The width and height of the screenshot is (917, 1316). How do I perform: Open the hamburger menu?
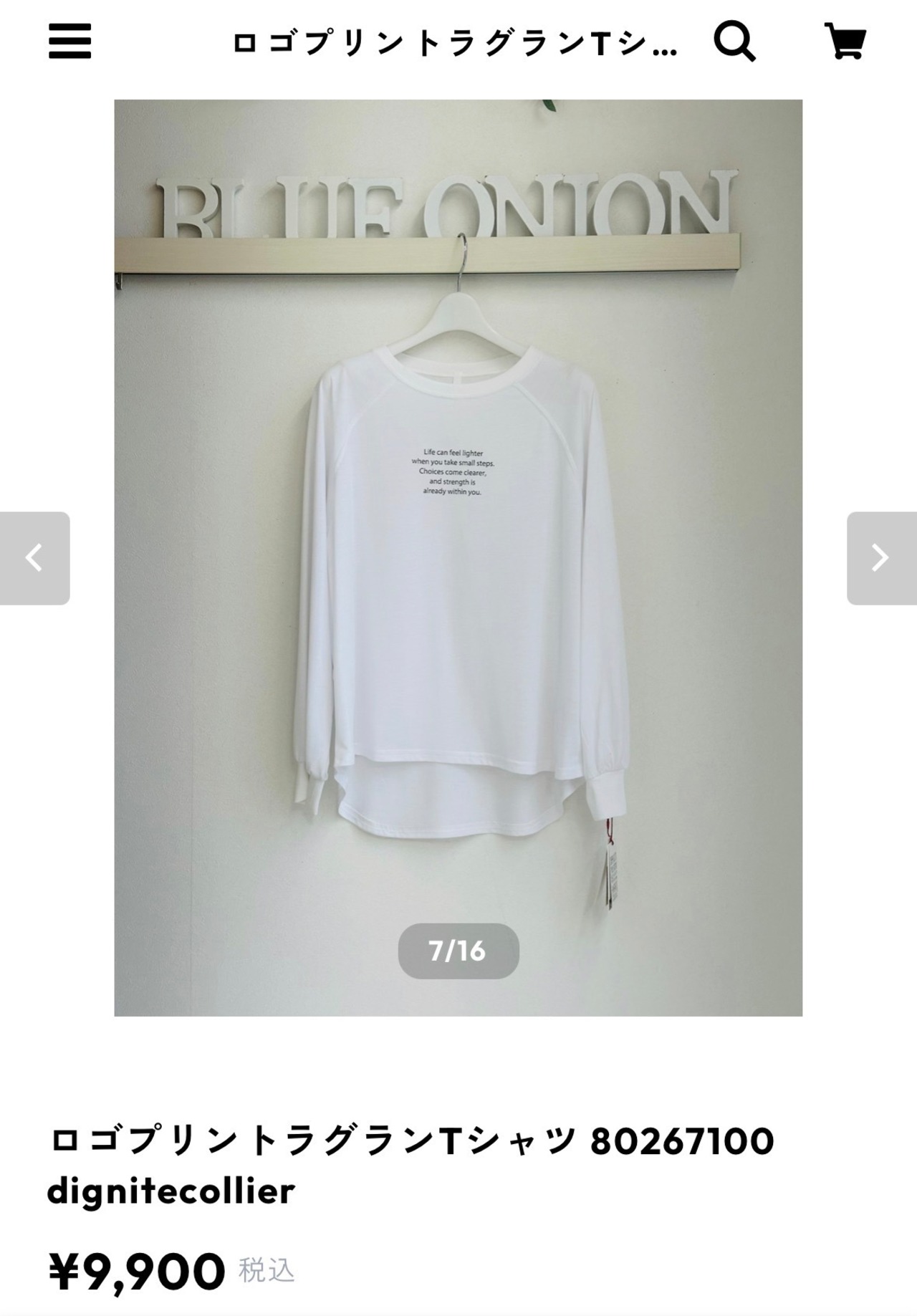pos(70,41)
